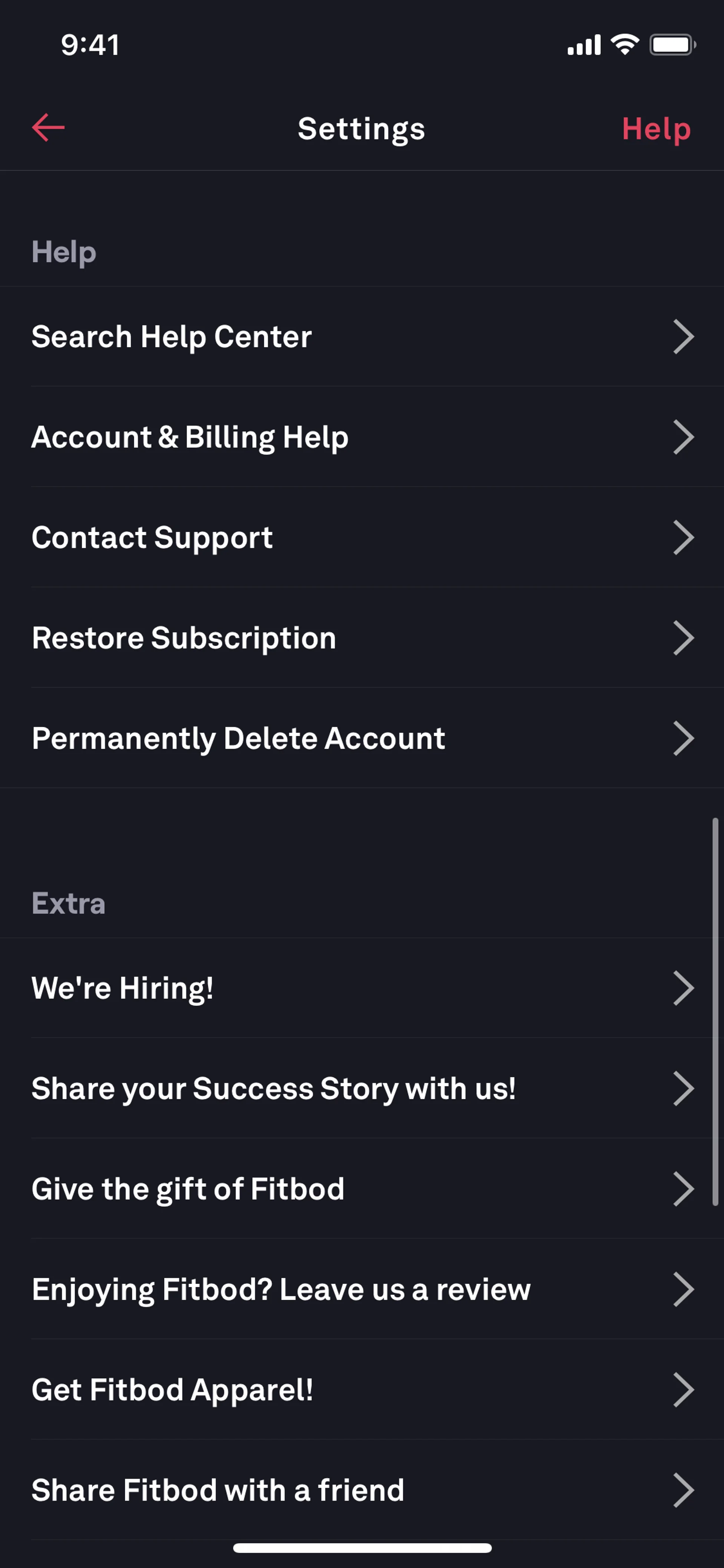Choose Share Fitbod with a friend
This screenshot has height=1568, width=724.
[362, 1490]
